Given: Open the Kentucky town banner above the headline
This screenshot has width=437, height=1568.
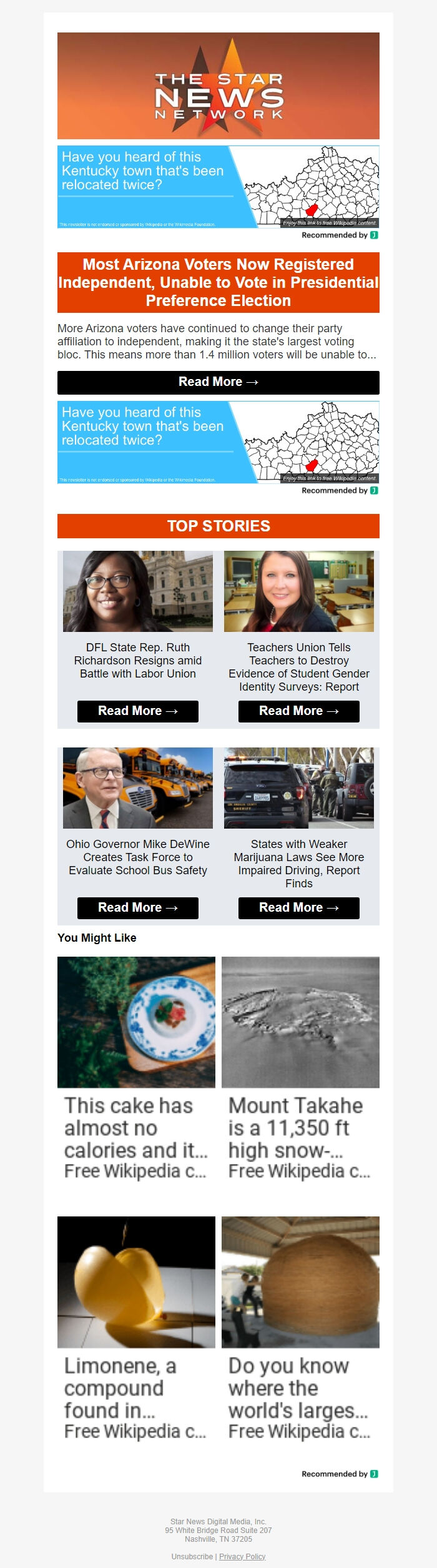Looking at the screenshot, I should tap(218, 187).
